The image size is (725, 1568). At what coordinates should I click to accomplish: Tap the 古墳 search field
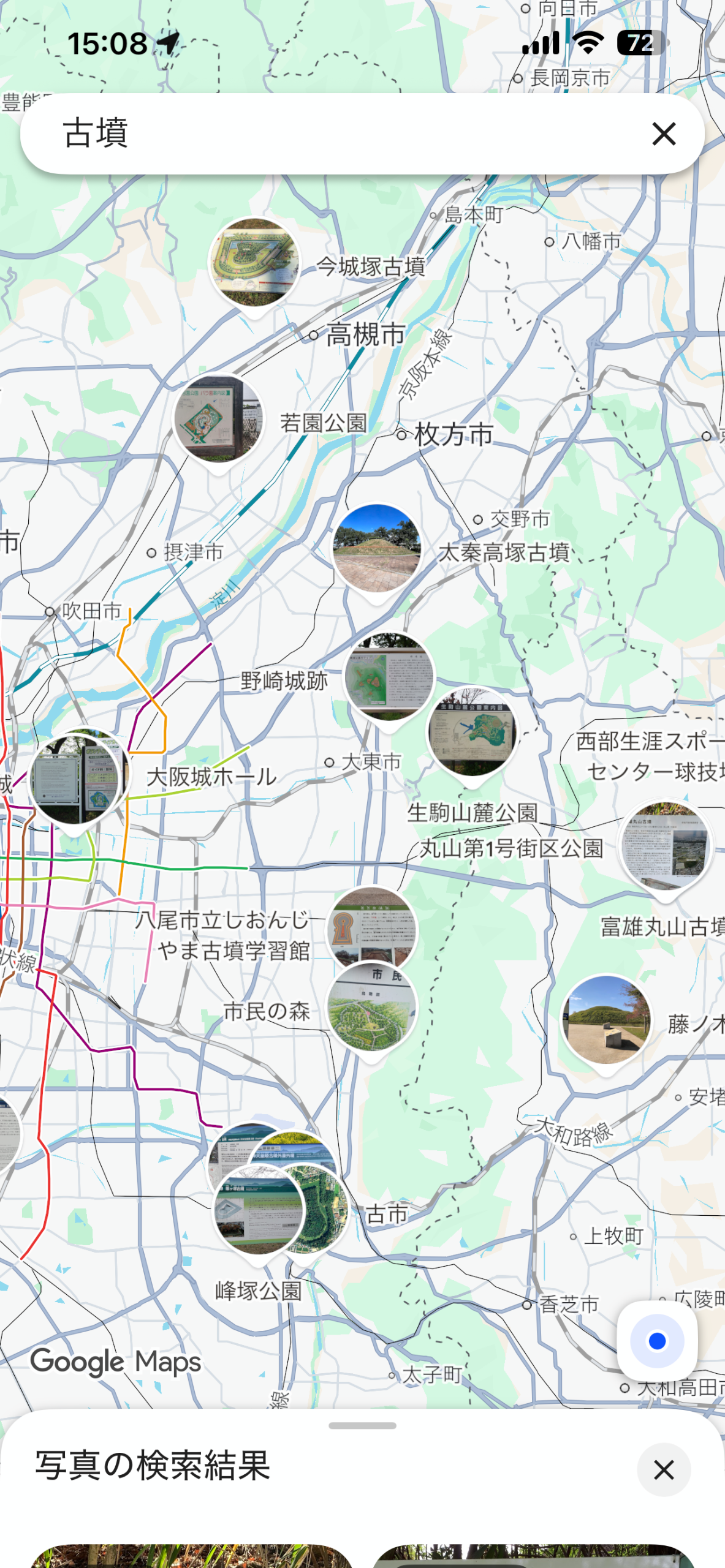point(343,134)
